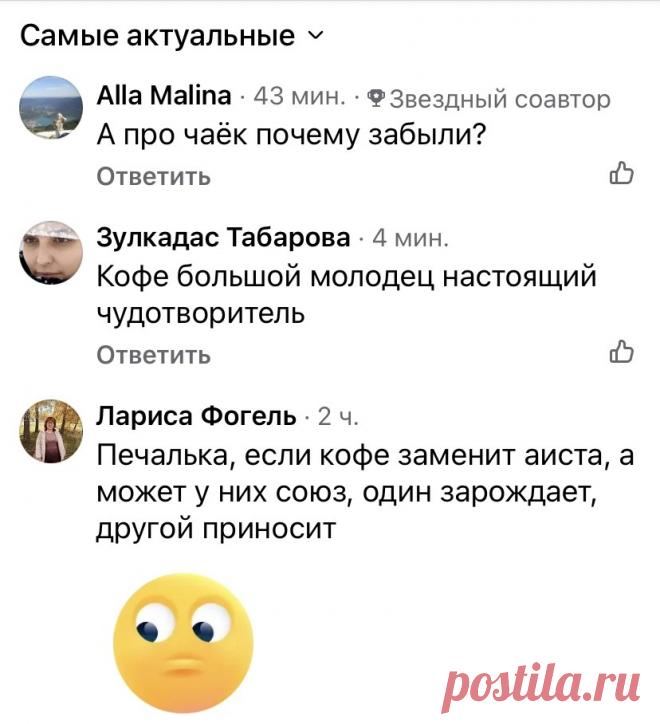This screenshot has height=724, width=660.
Task: Reply to Alla Malina's comment
Action: (x=153, y=177)
